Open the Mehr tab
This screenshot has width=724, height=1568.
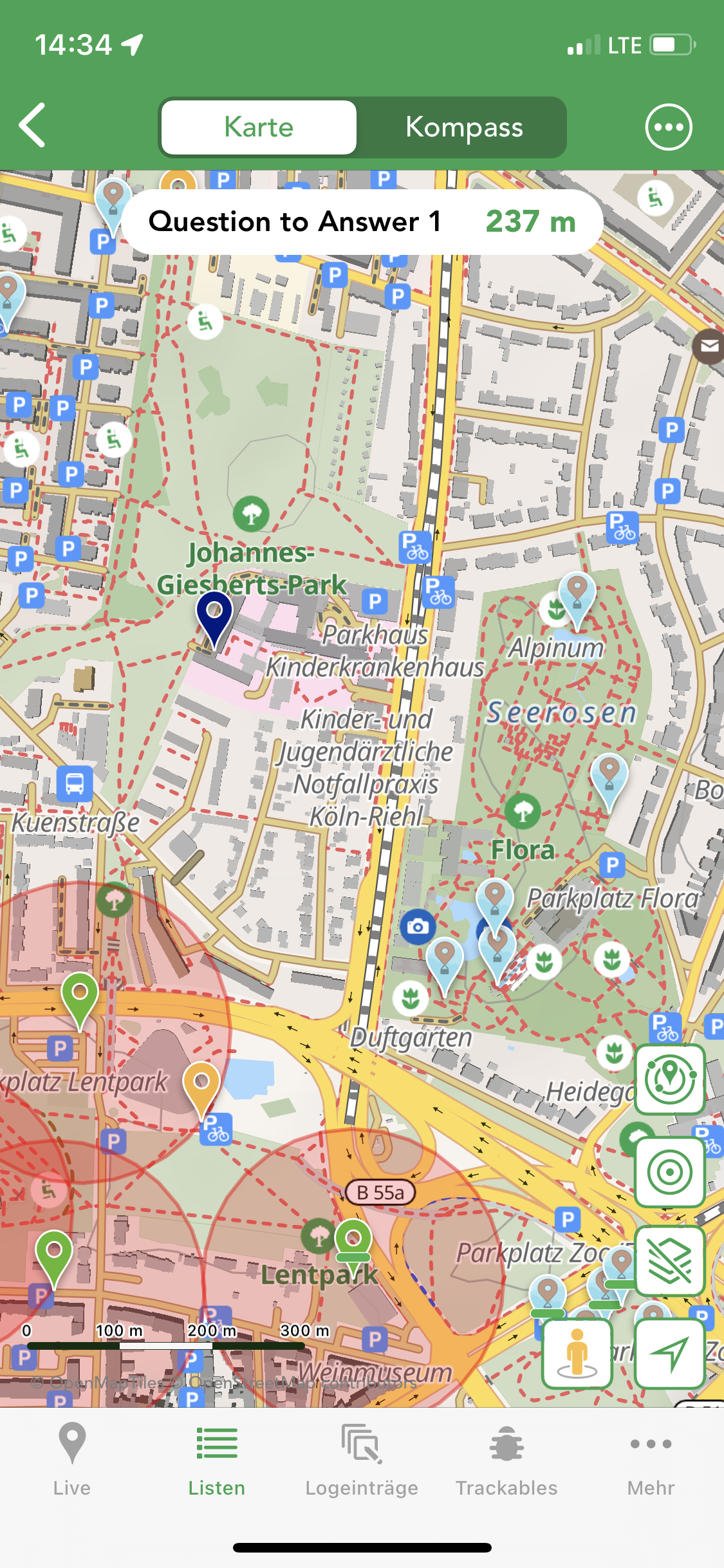pyautogui.click(x=651, y=1461)
